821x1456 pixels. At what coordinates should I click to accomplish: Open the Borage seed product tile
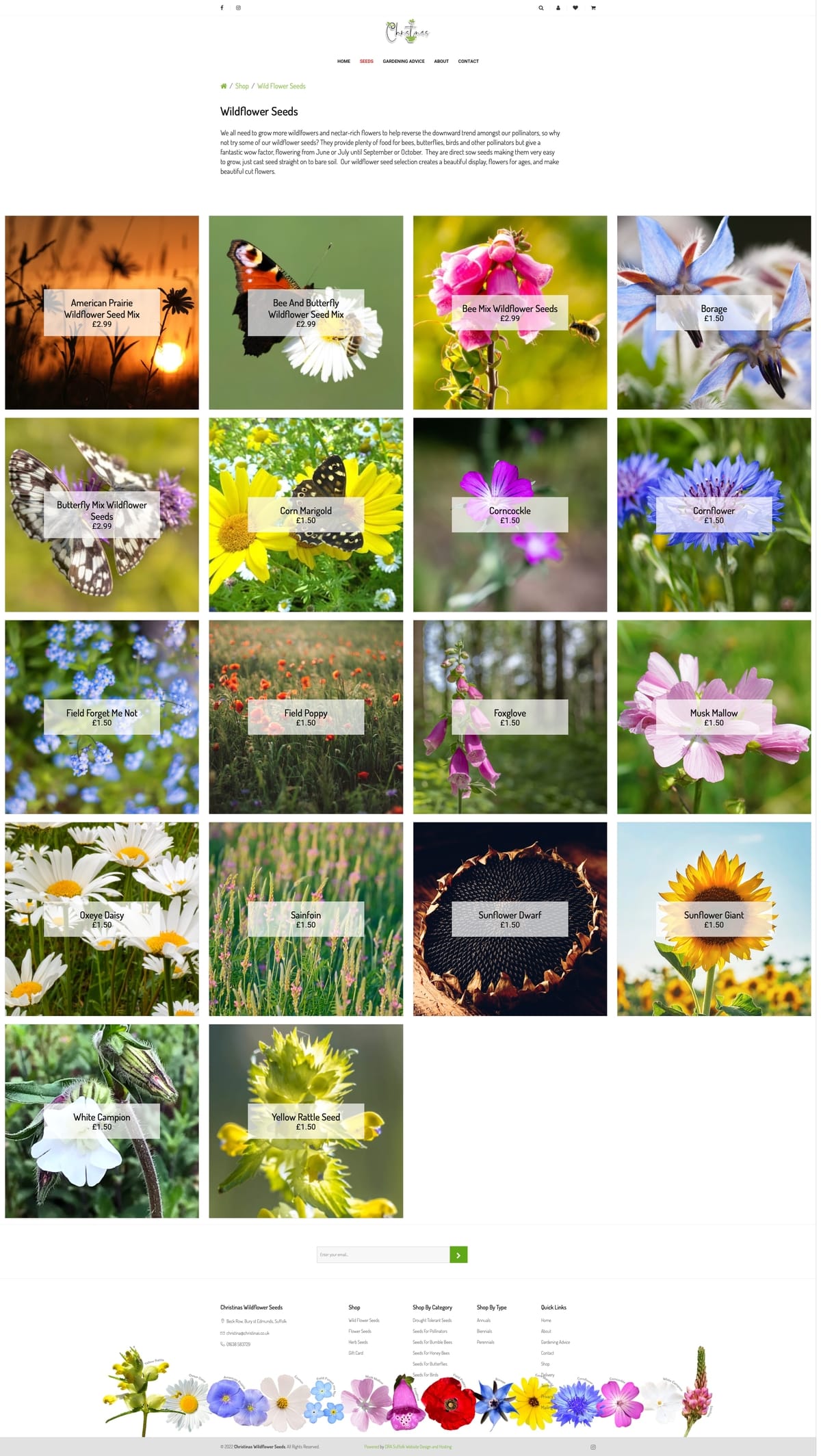click(714, 313)
